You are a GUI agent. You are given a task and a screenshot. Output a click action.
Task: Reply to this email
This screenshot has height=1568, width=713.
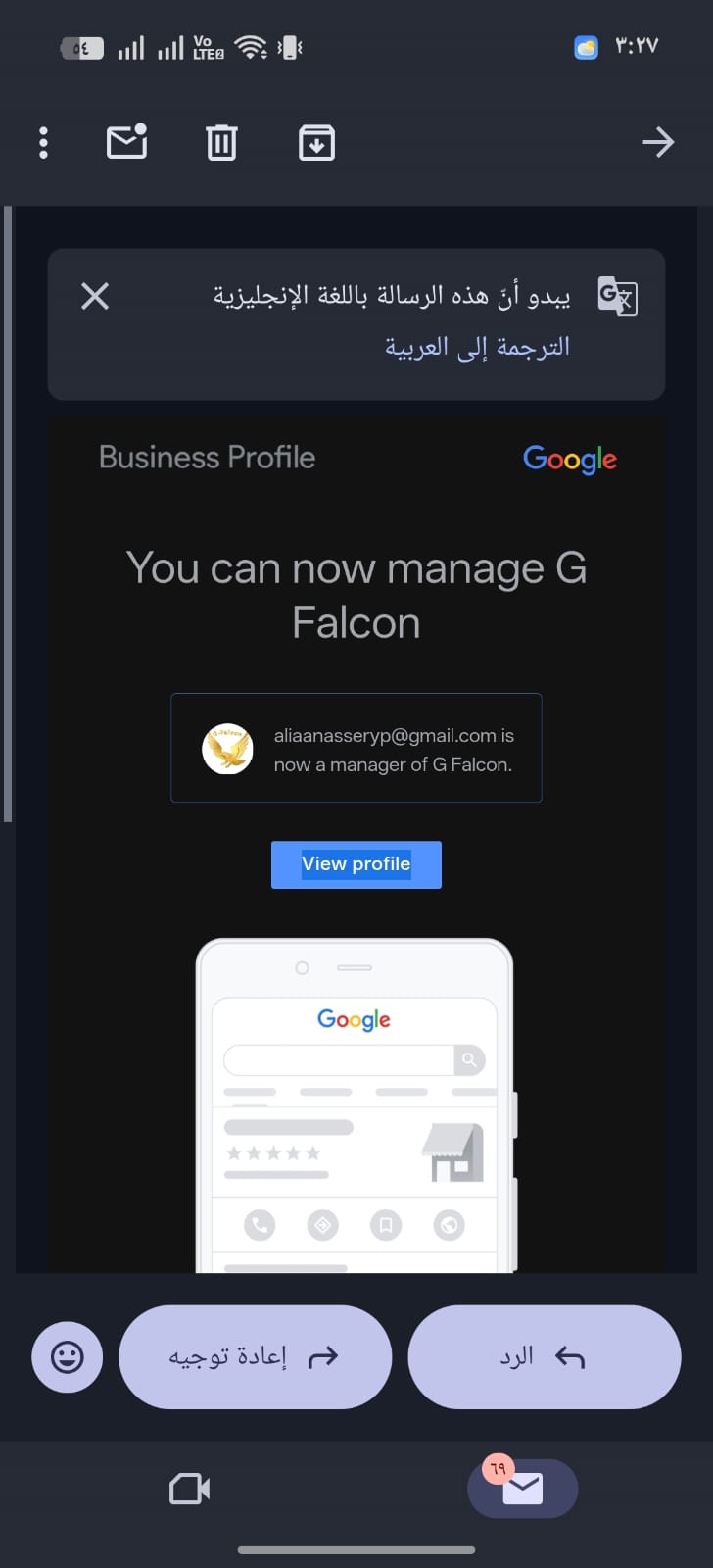click(544, 1357)
